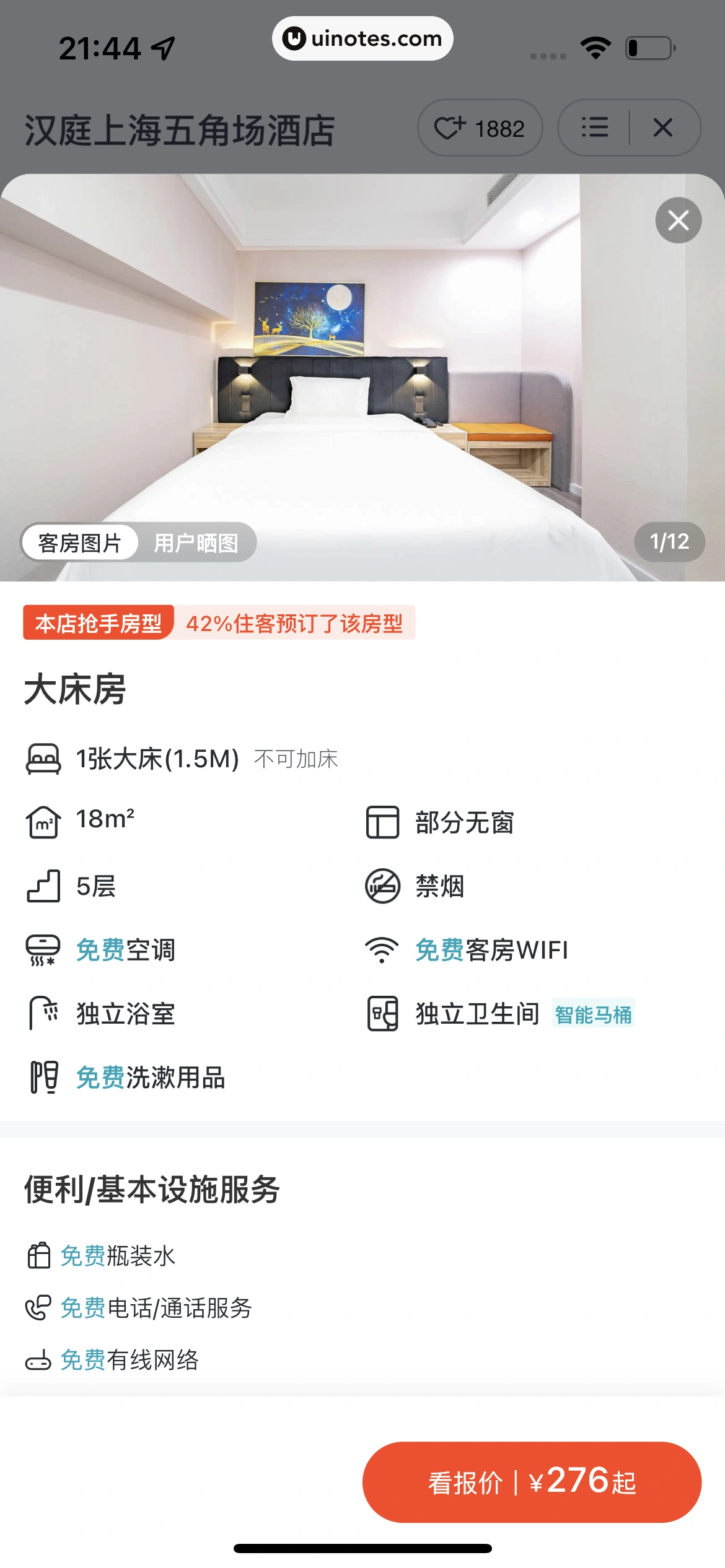Image resolution: width=725 pixels, height=1568 pixels.
Task: Favorite the hotel via heart 1882
Action: (x=480, y=128)
